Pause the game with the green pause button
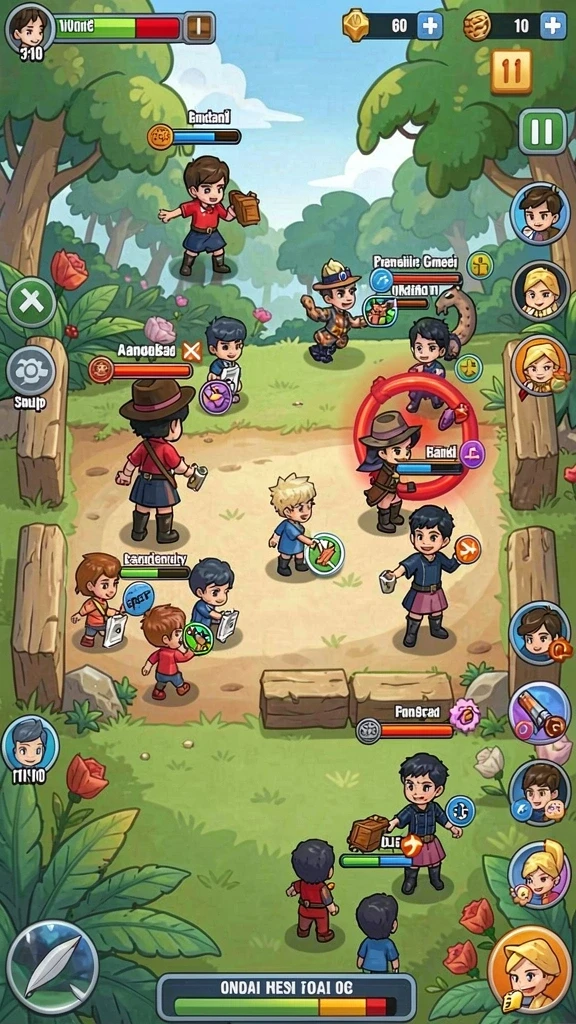Image resolution: width=576 pixels, height=1024 pixels. click(542, 131)
